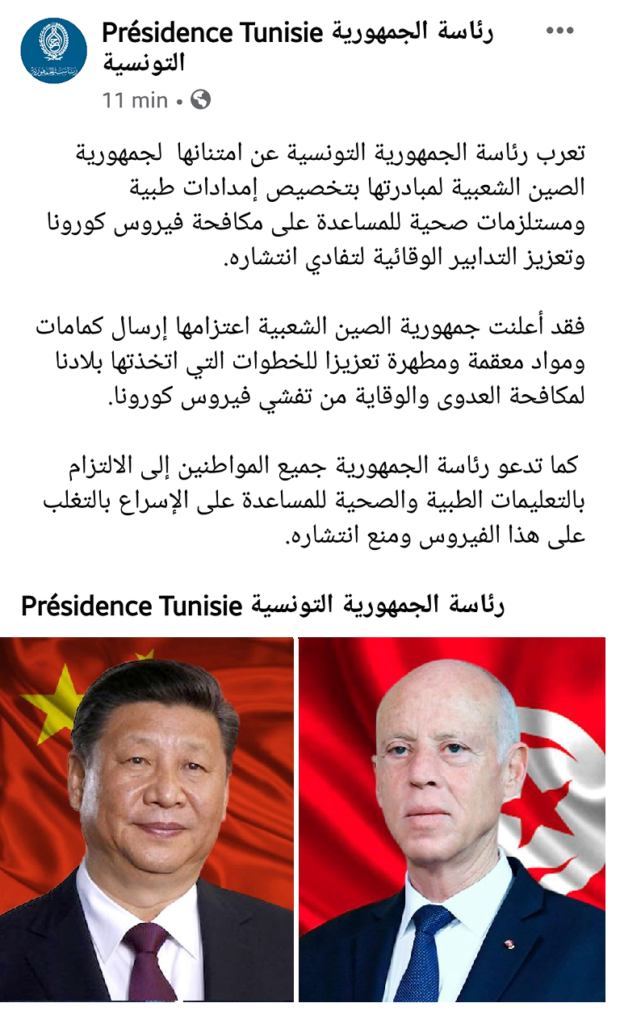Open the right photo with the Tunisian flag
This screenshot has width=620, height=1024.
(453, 818)
